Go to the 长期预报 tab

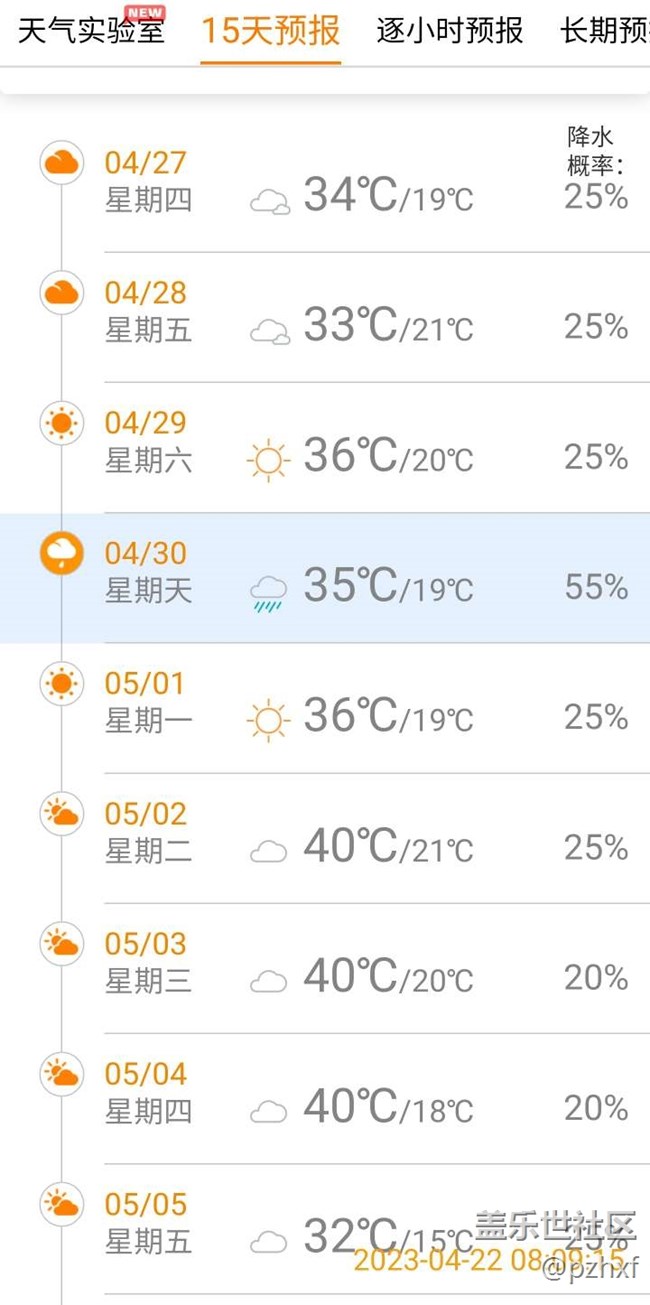605,31
